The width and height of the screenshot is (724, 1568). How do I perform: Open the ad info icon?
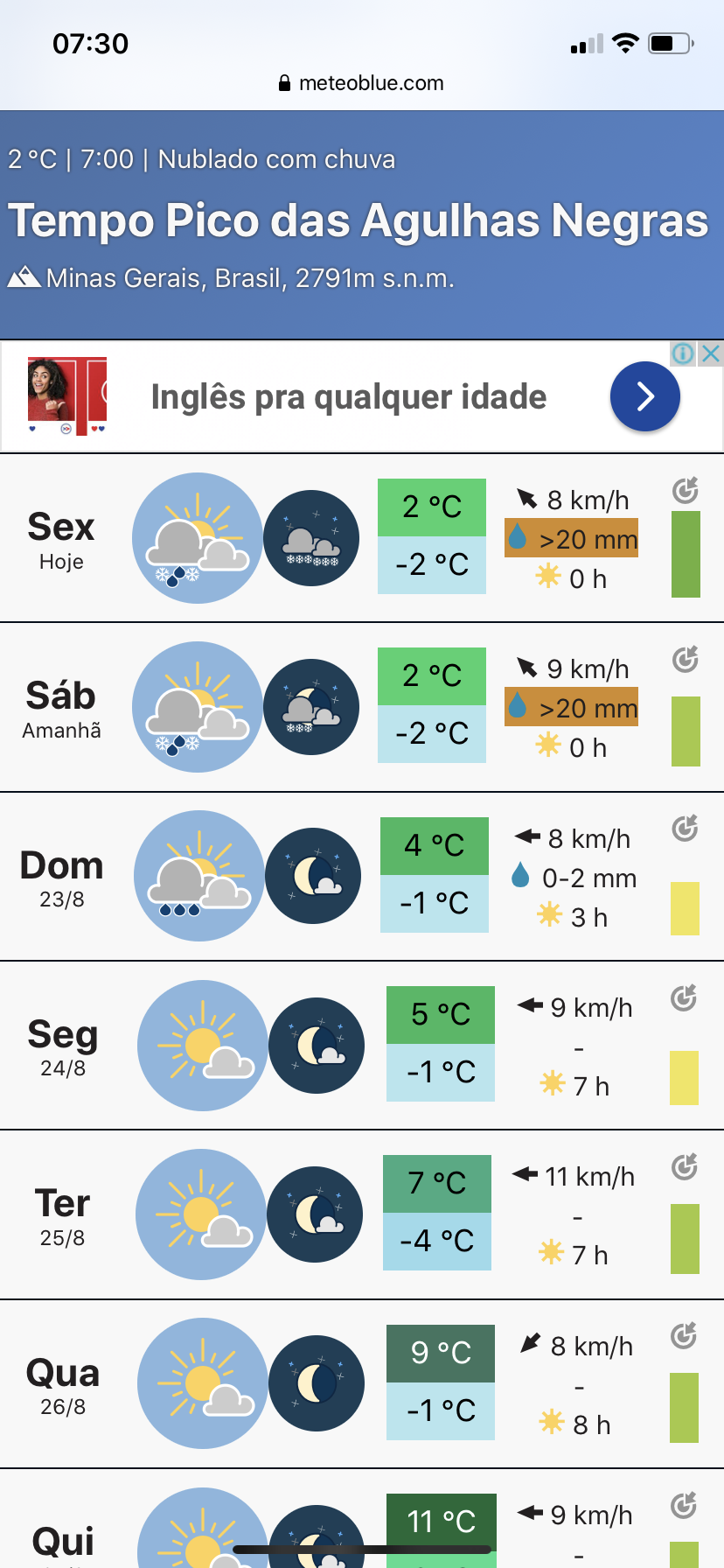pos(684,353)
